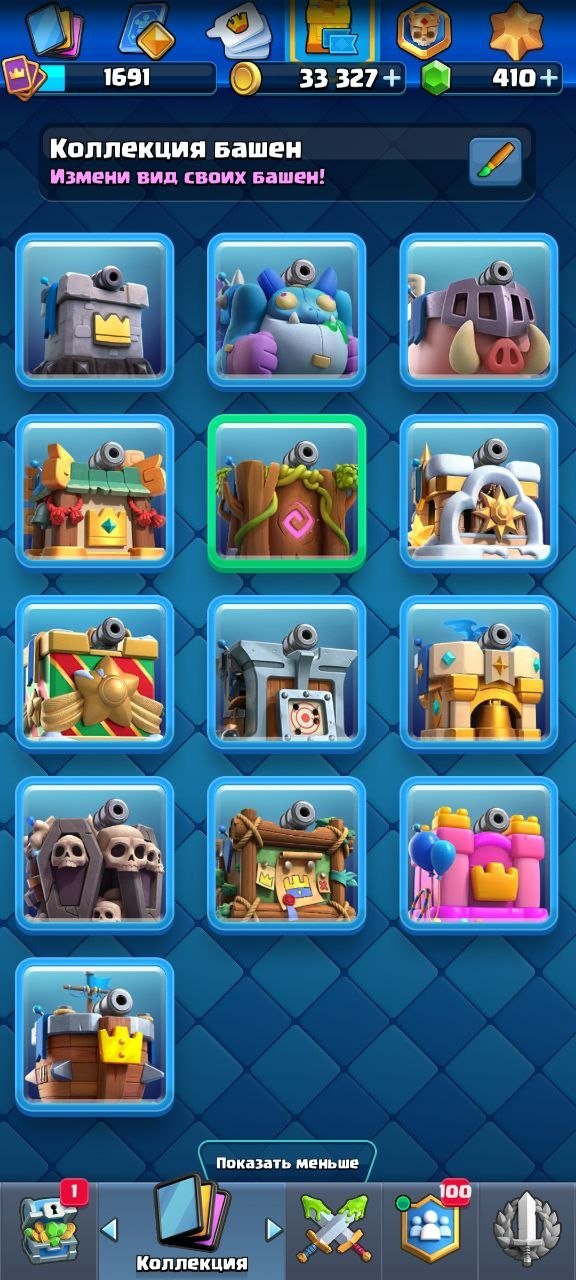Choose the blue monster tower skin
The width and height of the screenshot is (576, 1280).
[x=287, y=311]
